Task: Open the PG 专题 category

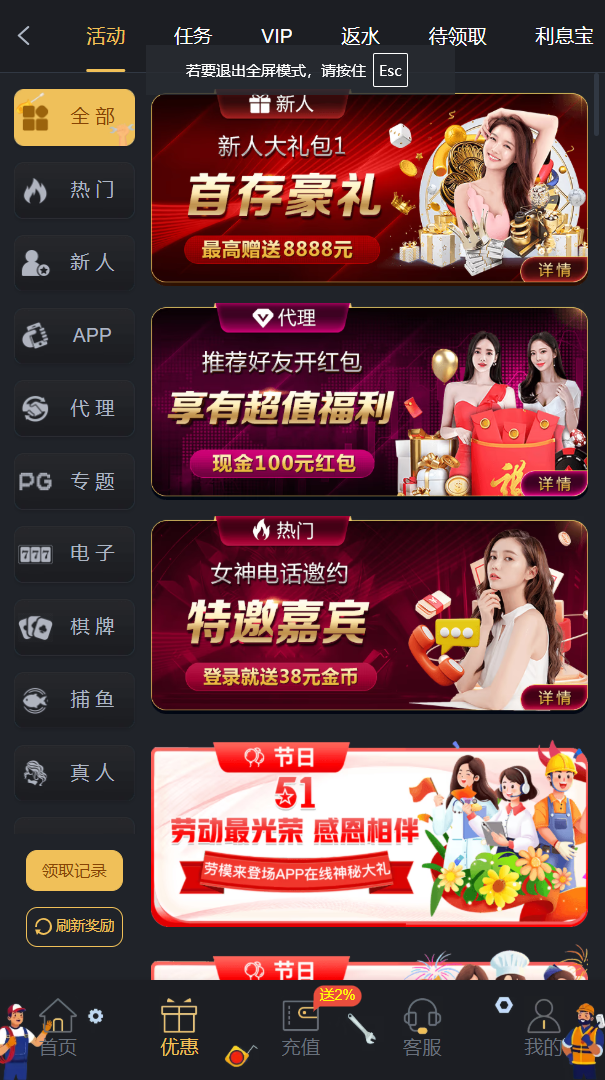Action: click(74, 481)
